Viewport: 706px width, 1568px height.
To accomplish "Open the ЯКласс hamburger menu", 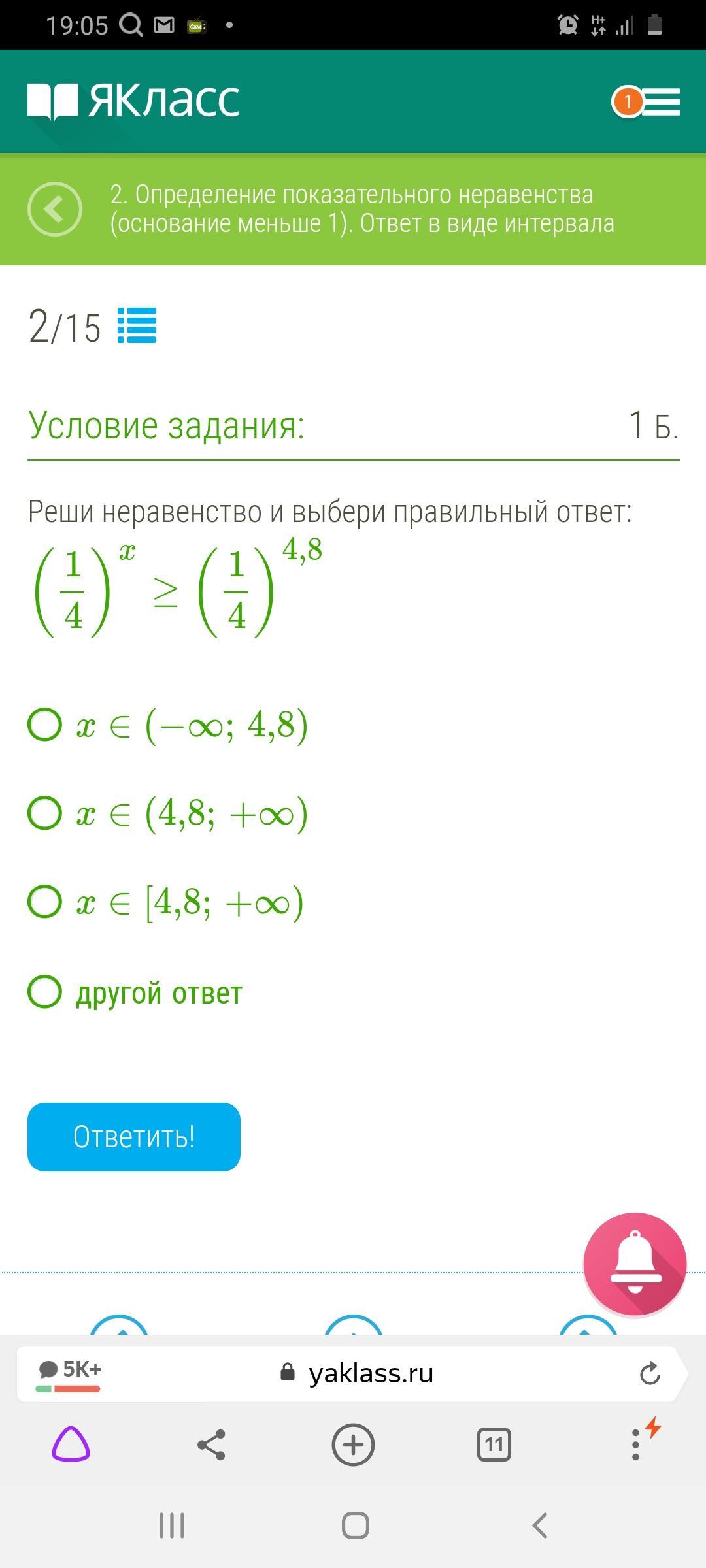I will pyautogui.click(x=660, y=102).
